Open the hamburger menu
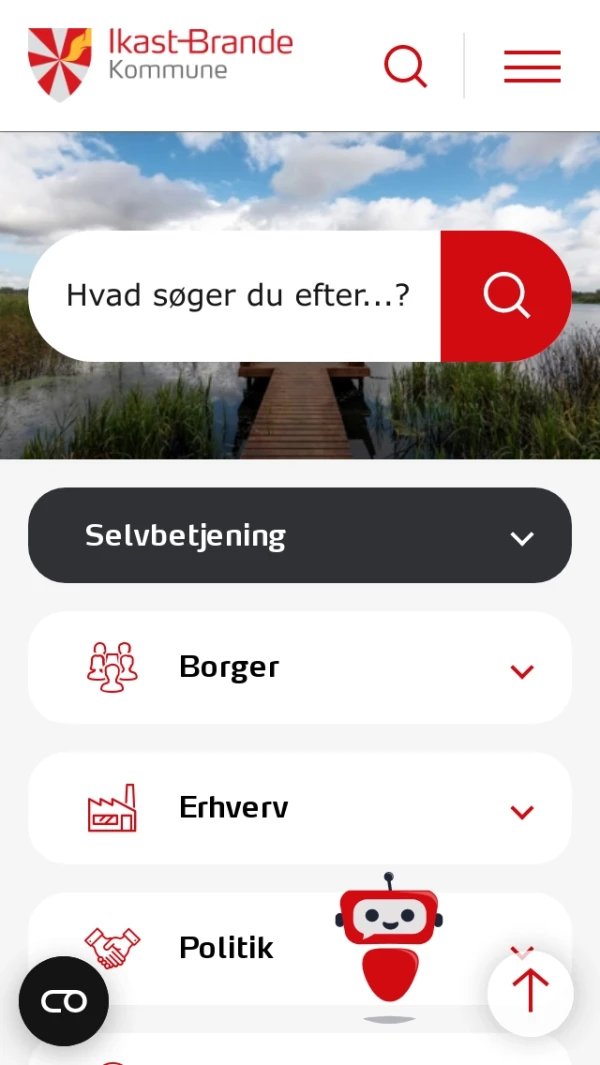Viewport: 600px width, 1065px height. click(532, 66)
